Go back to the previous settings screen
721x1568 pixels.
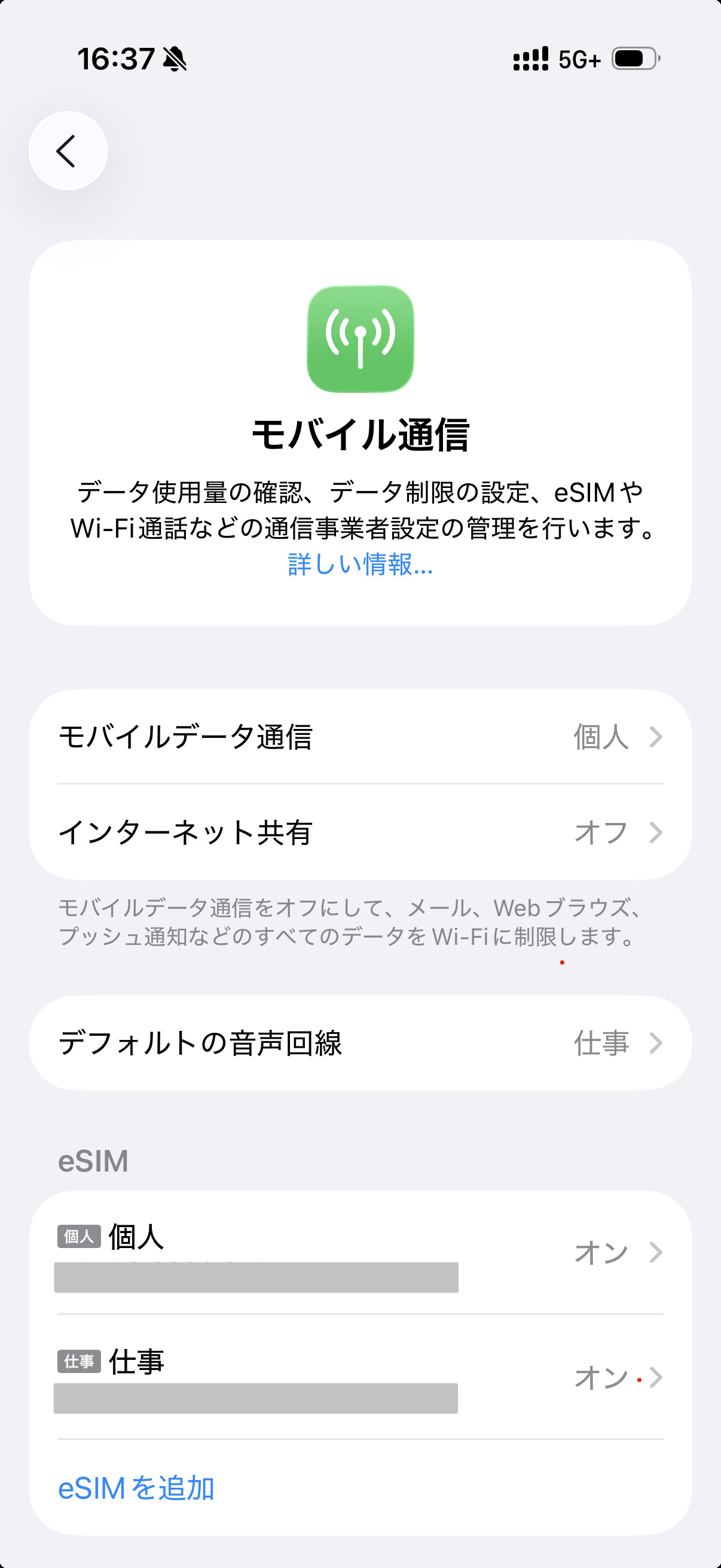tap(68, 150)
